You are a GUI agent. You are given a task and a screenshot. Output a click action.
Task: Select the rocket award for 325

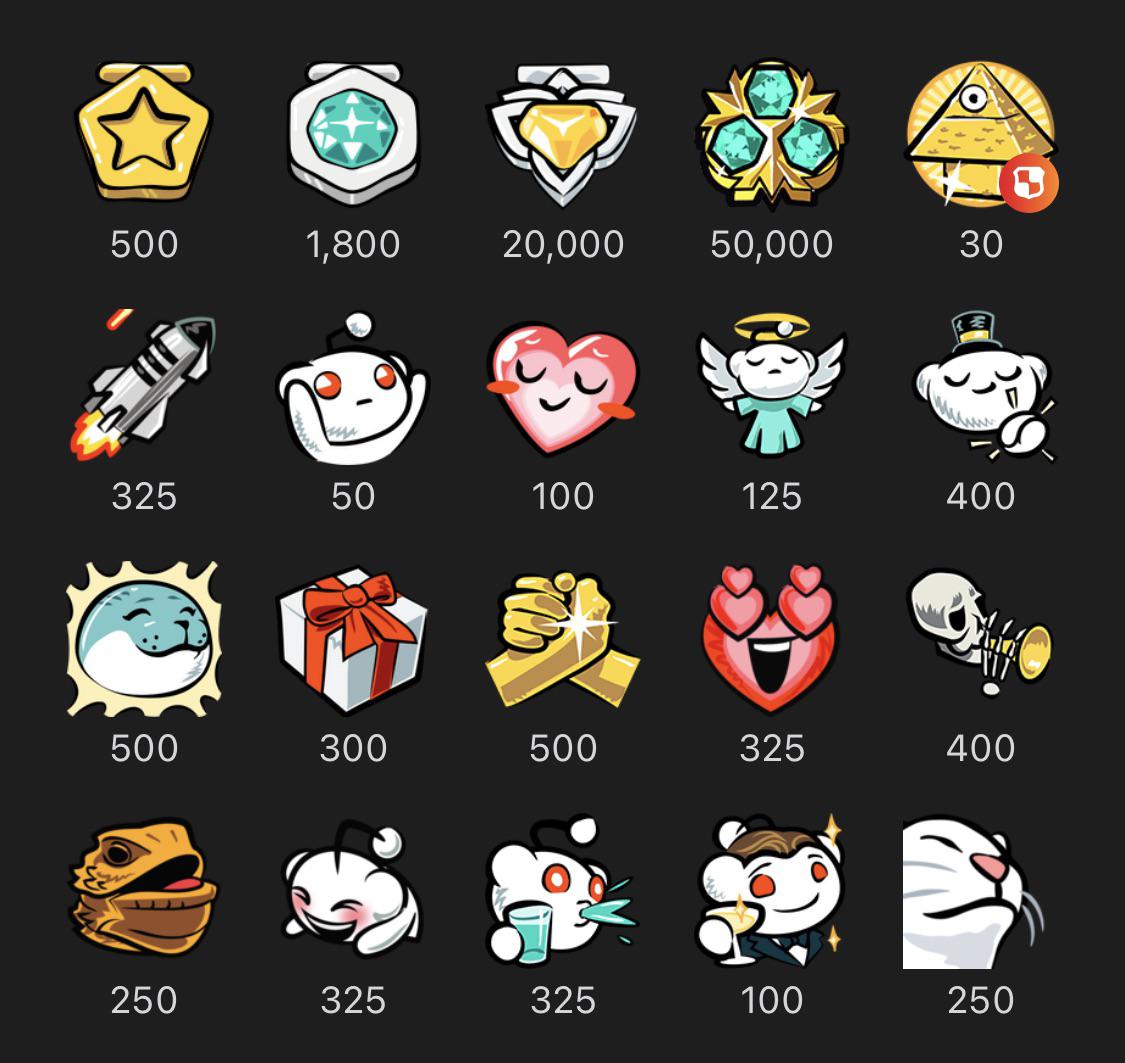click(145, 385)
